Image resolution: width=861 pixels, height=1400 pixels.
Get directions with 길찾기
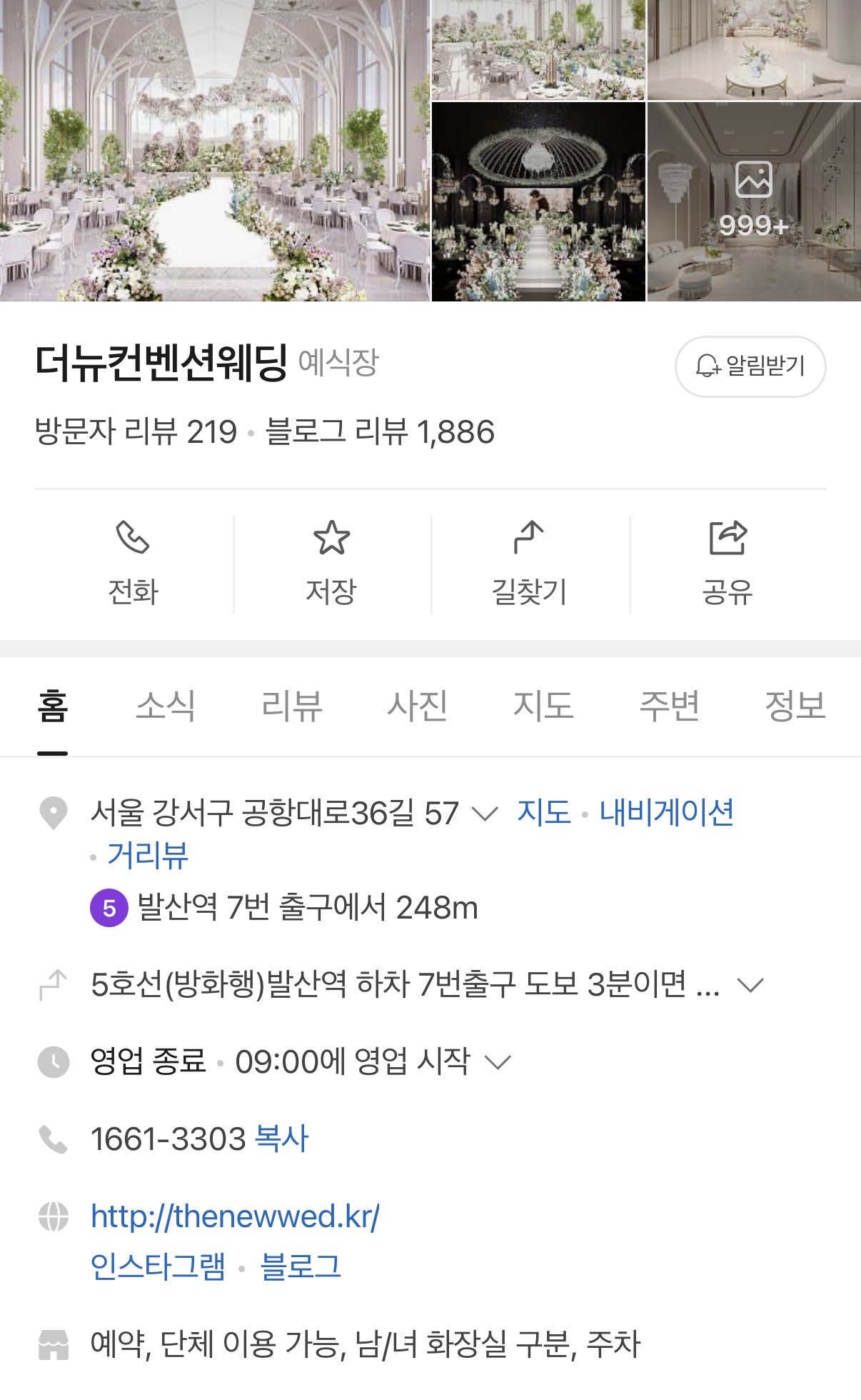pos(529,563)
